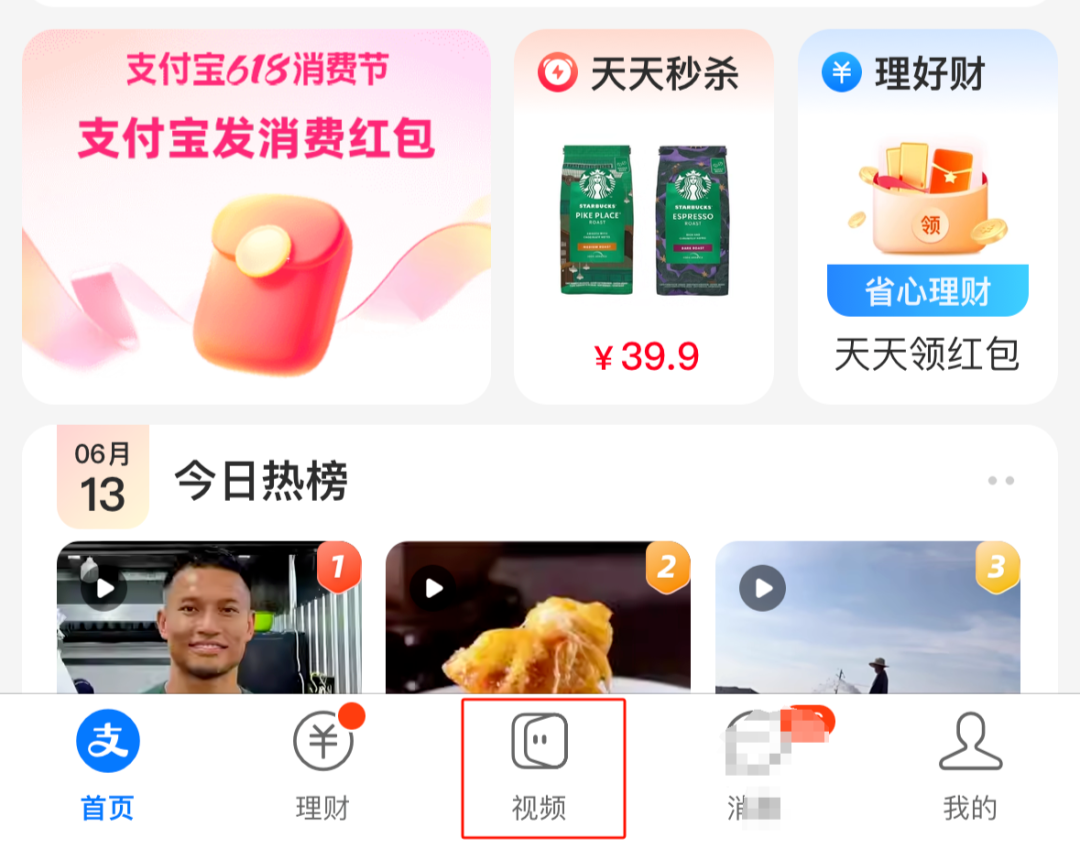Image resolution: width=1080 pixels, height=849 pixels.
Task: Switch to the 视频 tab
Action: pyautogui.click(x=541, y=766)
